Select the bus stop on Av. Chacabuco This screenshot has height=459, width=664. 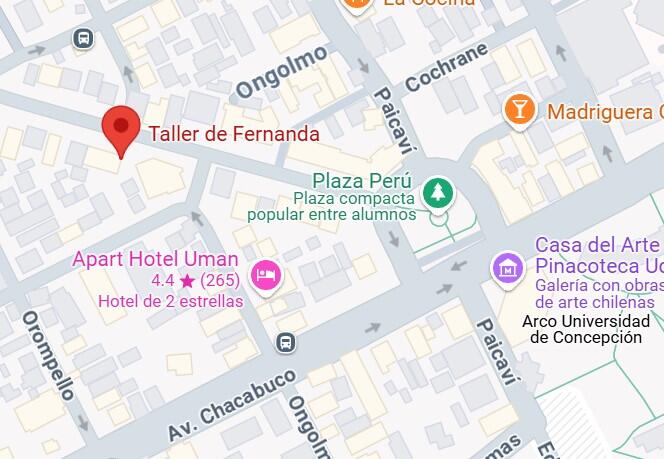(x=287, y=343)
